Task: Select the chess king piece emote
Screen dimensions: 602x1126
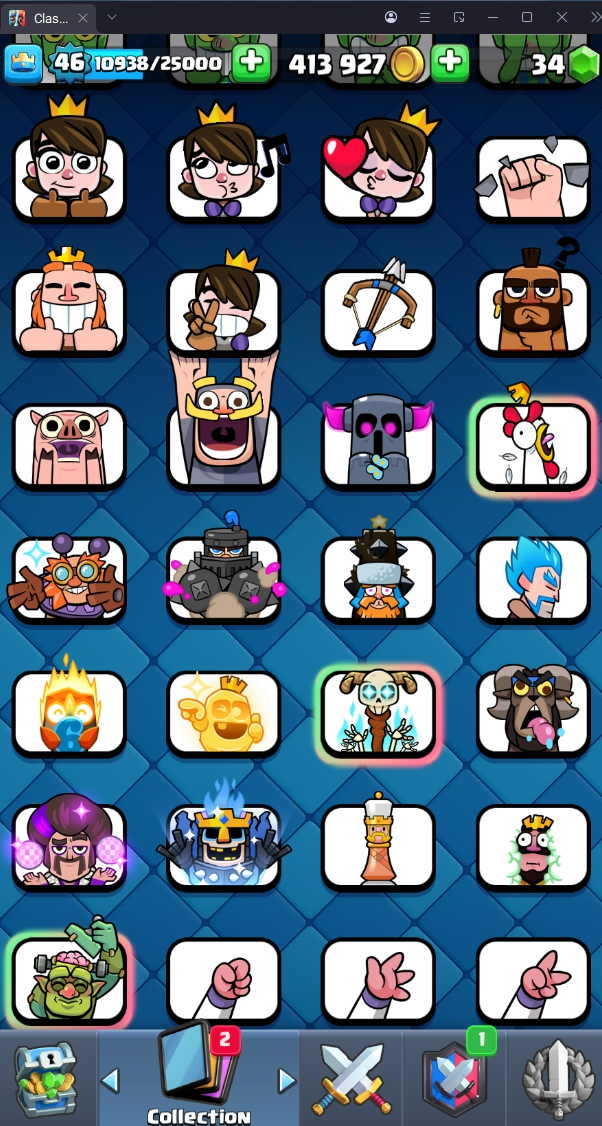Action: [x=378, y=846]
